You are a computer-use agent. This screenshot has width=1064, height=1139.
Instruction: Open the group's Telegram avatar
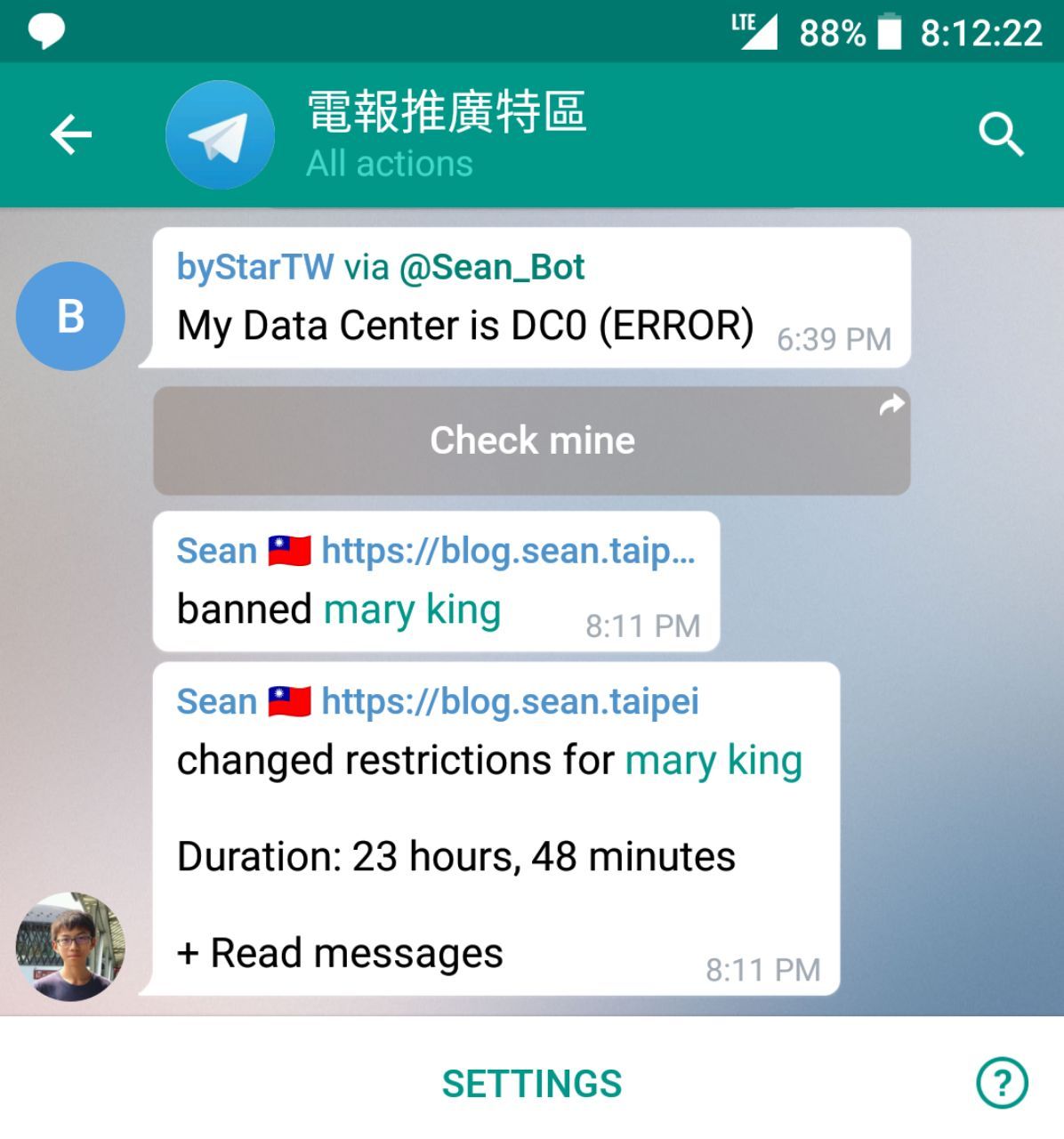220,135
